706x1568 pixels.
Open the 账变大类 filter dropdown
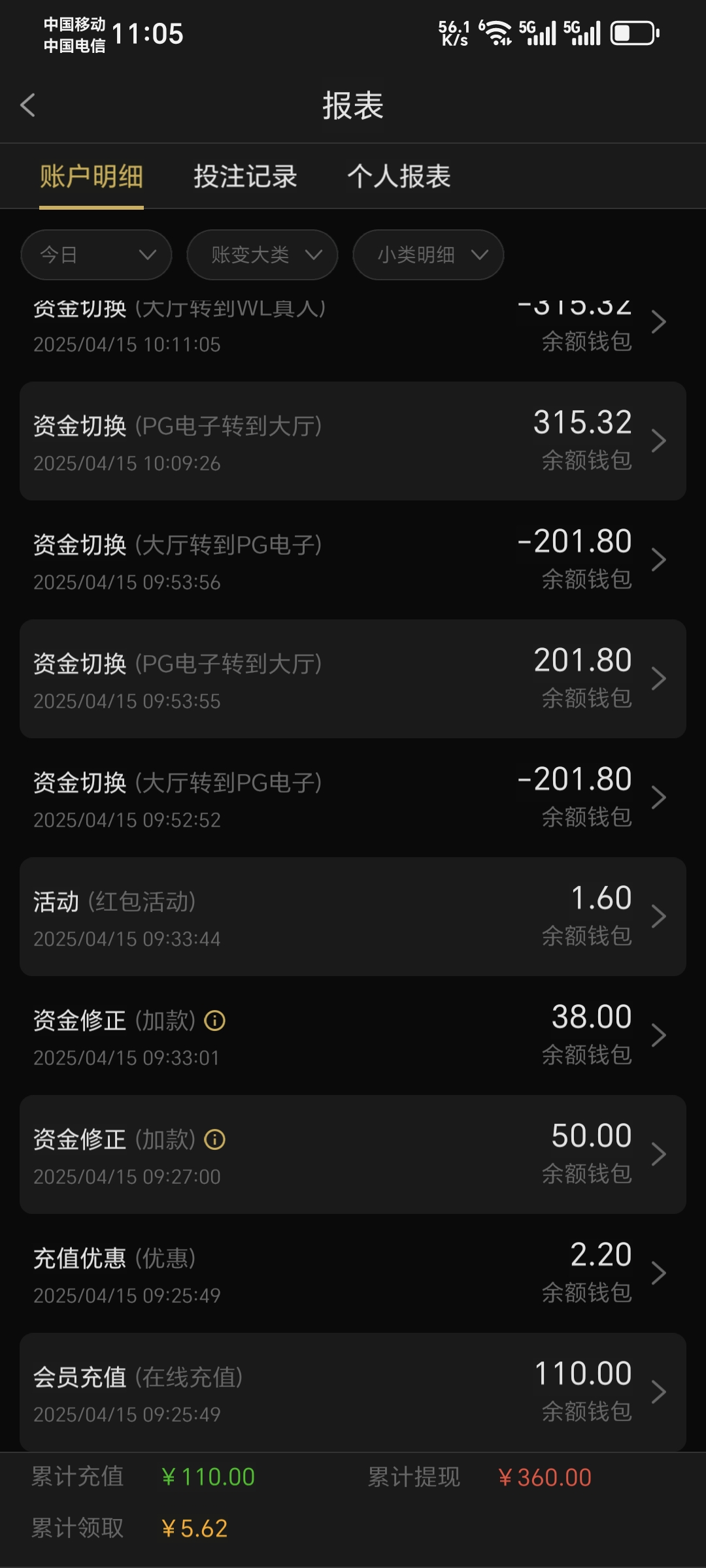pos(262,255)
